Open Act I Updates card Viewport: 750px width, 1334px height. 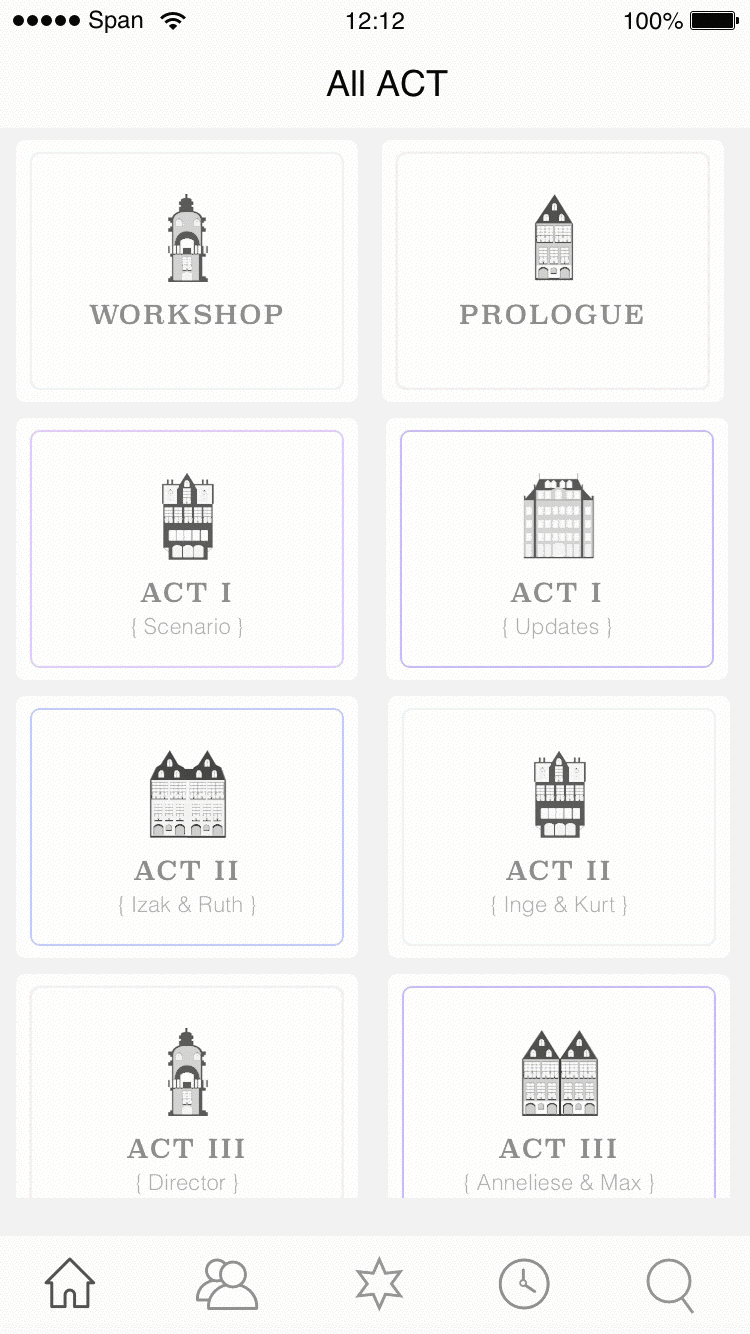point(557,549)
